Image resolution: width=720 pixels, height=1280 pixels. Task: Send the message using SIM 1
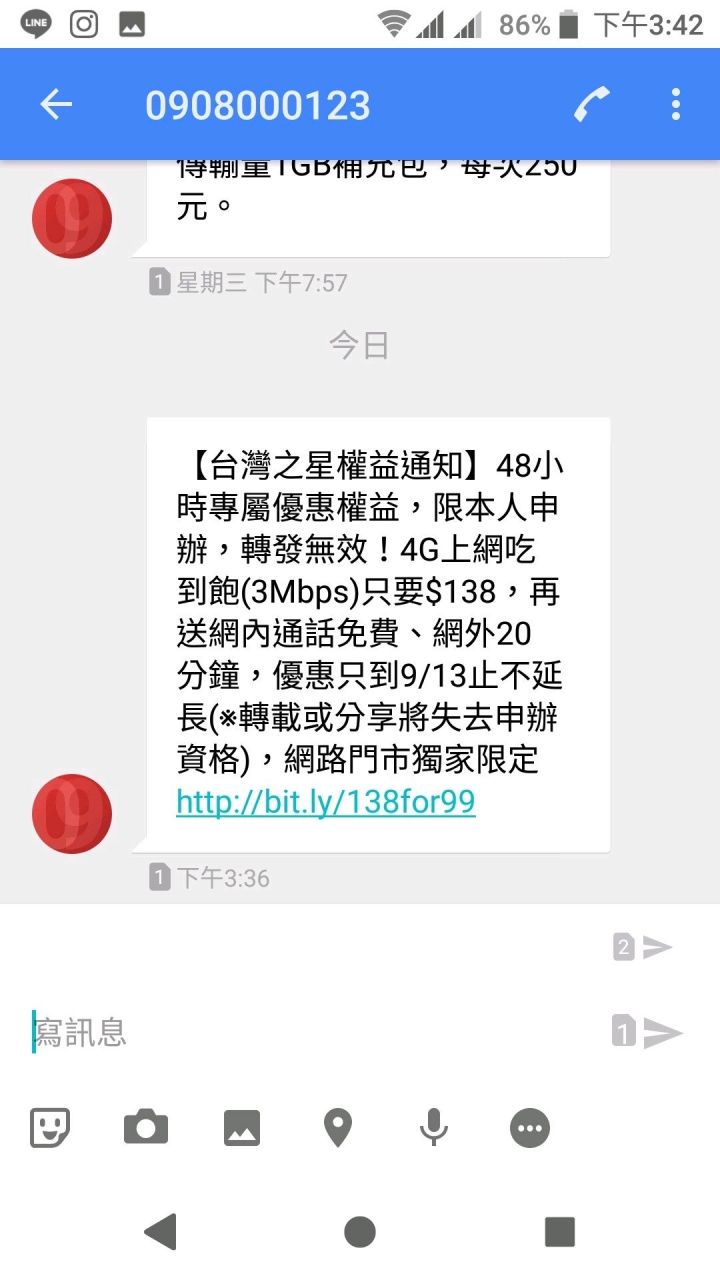coord(647,1032)
